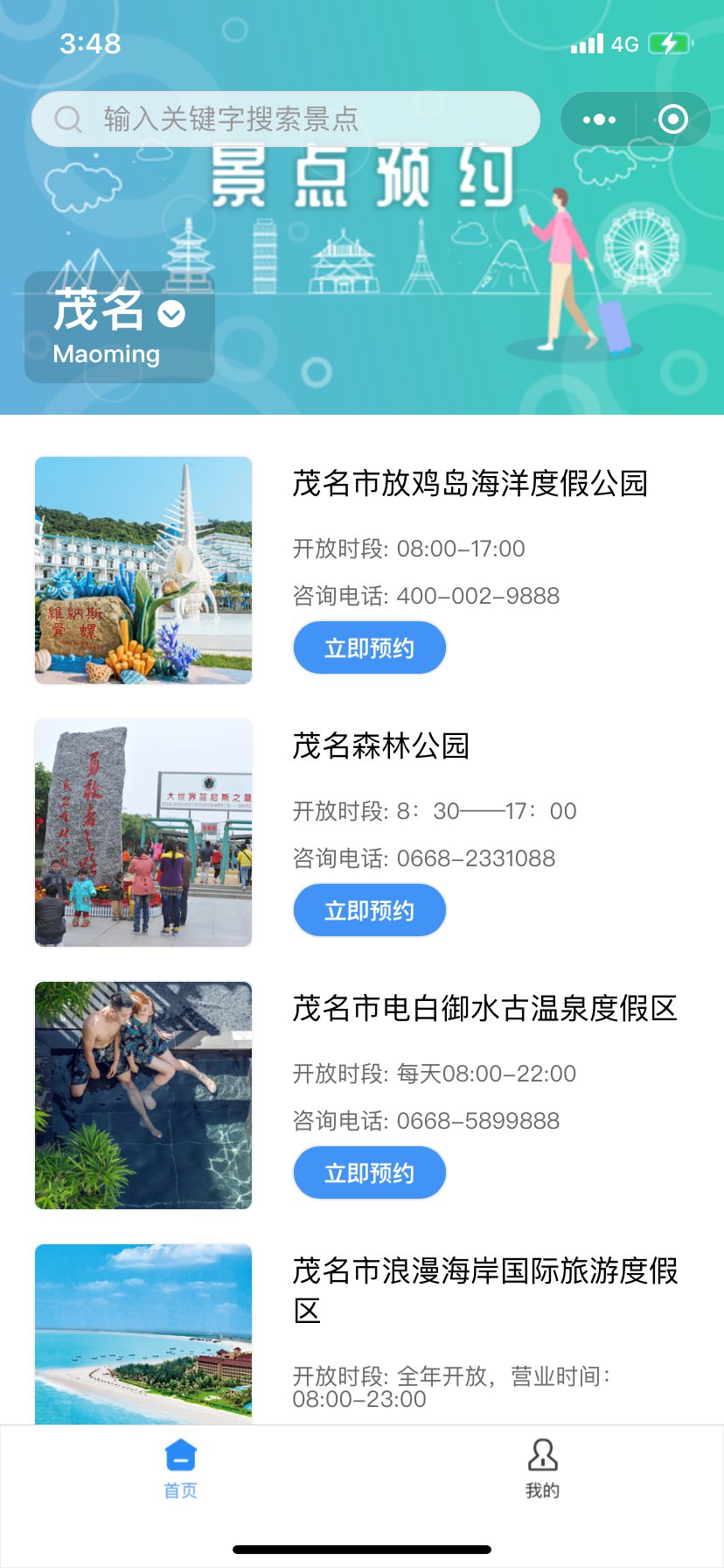Open 茂名市电白御水古温泉度假区 image
The height and width of the screenshot is (1568, 724).
[x=143, y=1095]
